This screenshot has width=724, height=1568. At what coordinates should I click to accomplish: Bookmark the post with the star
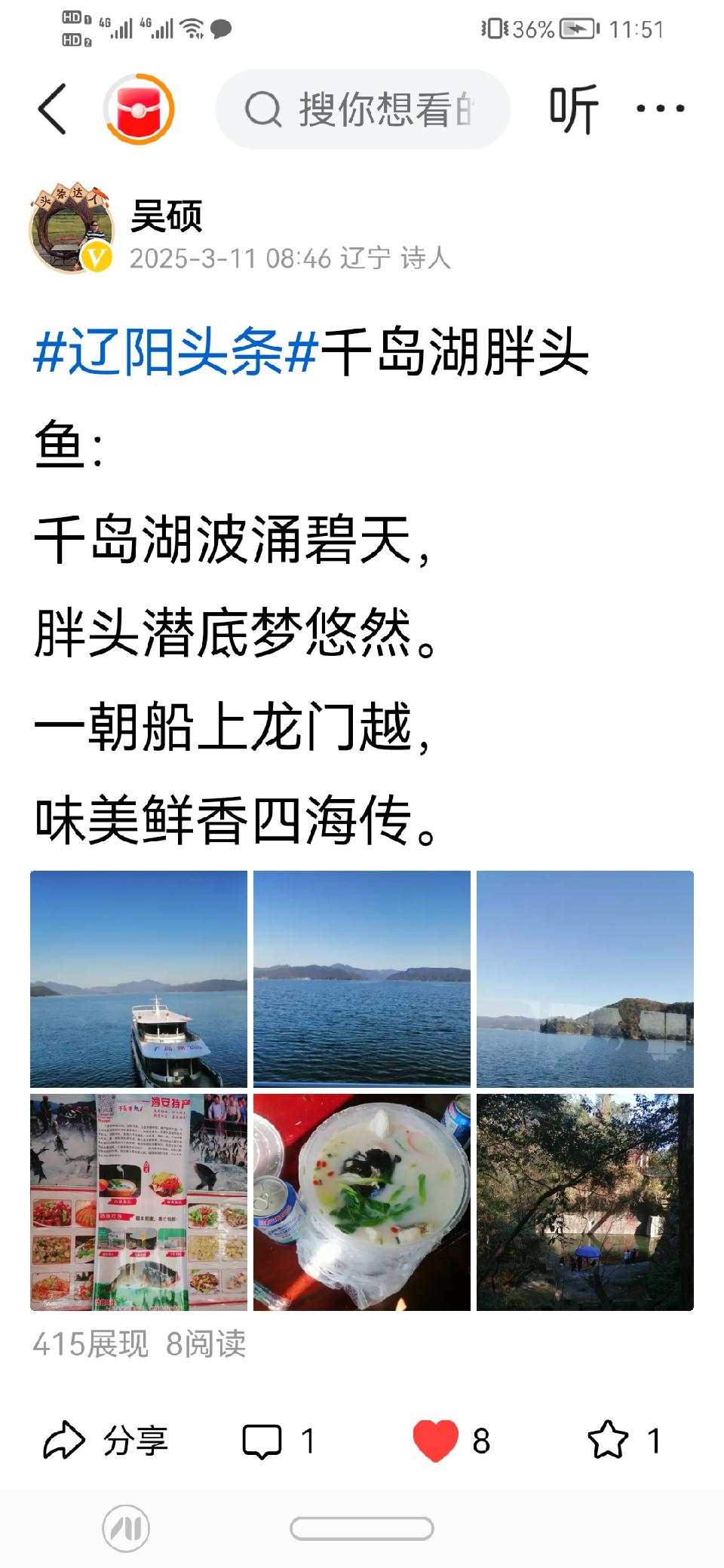(608, 1441)
